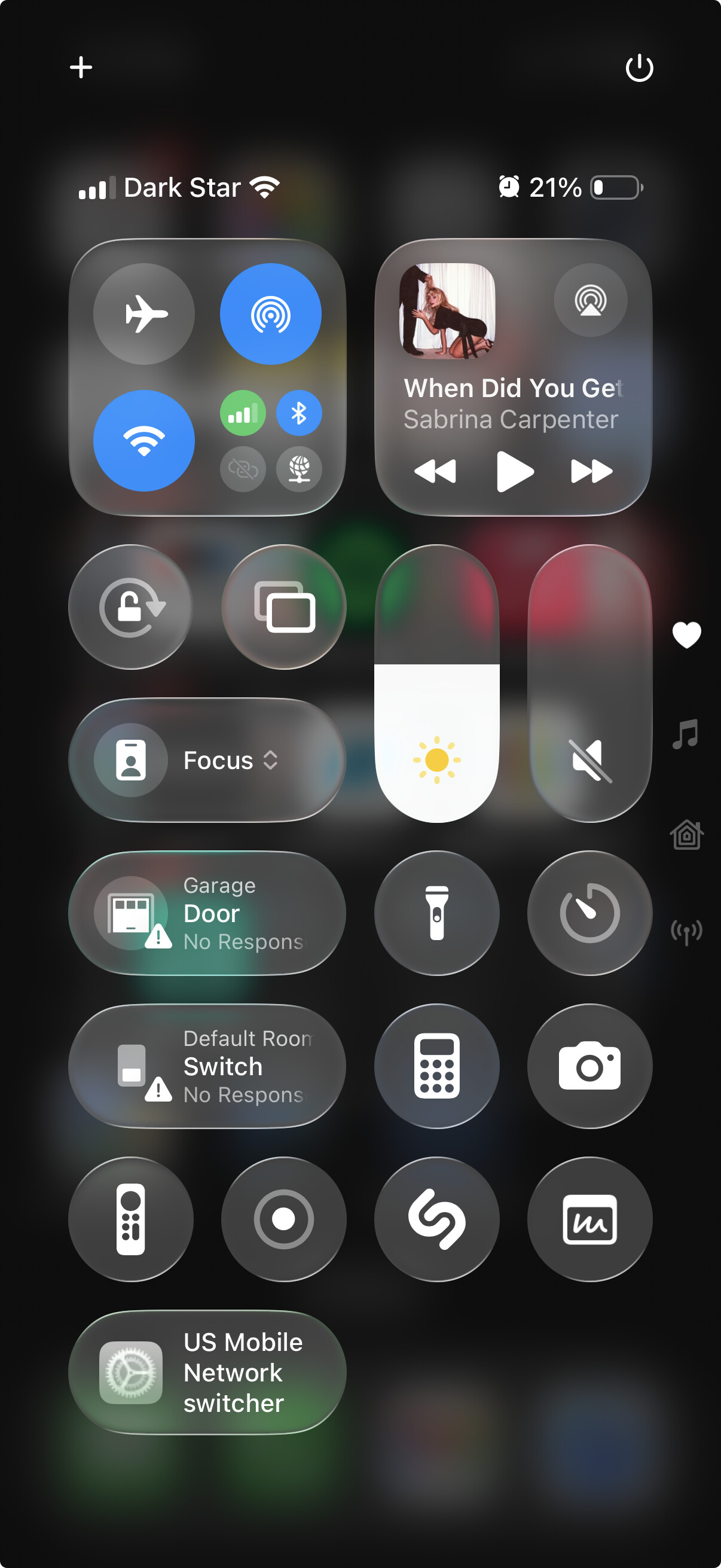721x1568 pixels.
Task: Open the Focus mode selector
Action: 207,760
